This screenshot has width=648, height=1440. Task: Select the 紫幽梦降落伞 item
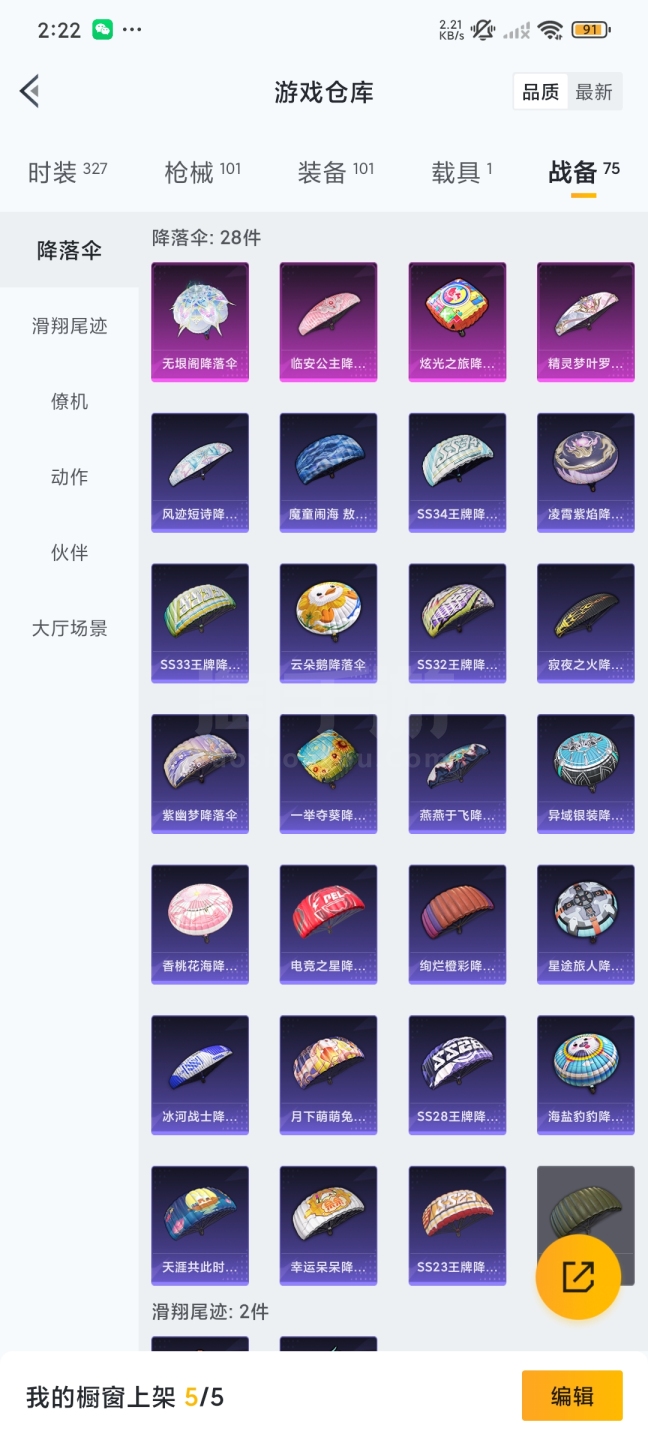point(200,773)
